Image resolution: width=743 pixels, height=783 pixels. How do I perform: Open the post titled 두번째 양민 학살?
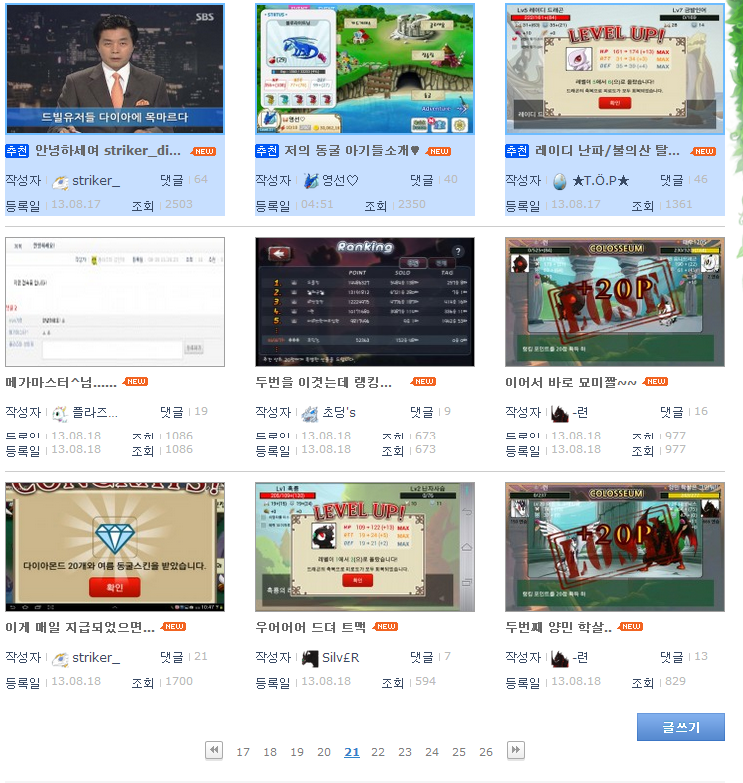click(559, 627)
